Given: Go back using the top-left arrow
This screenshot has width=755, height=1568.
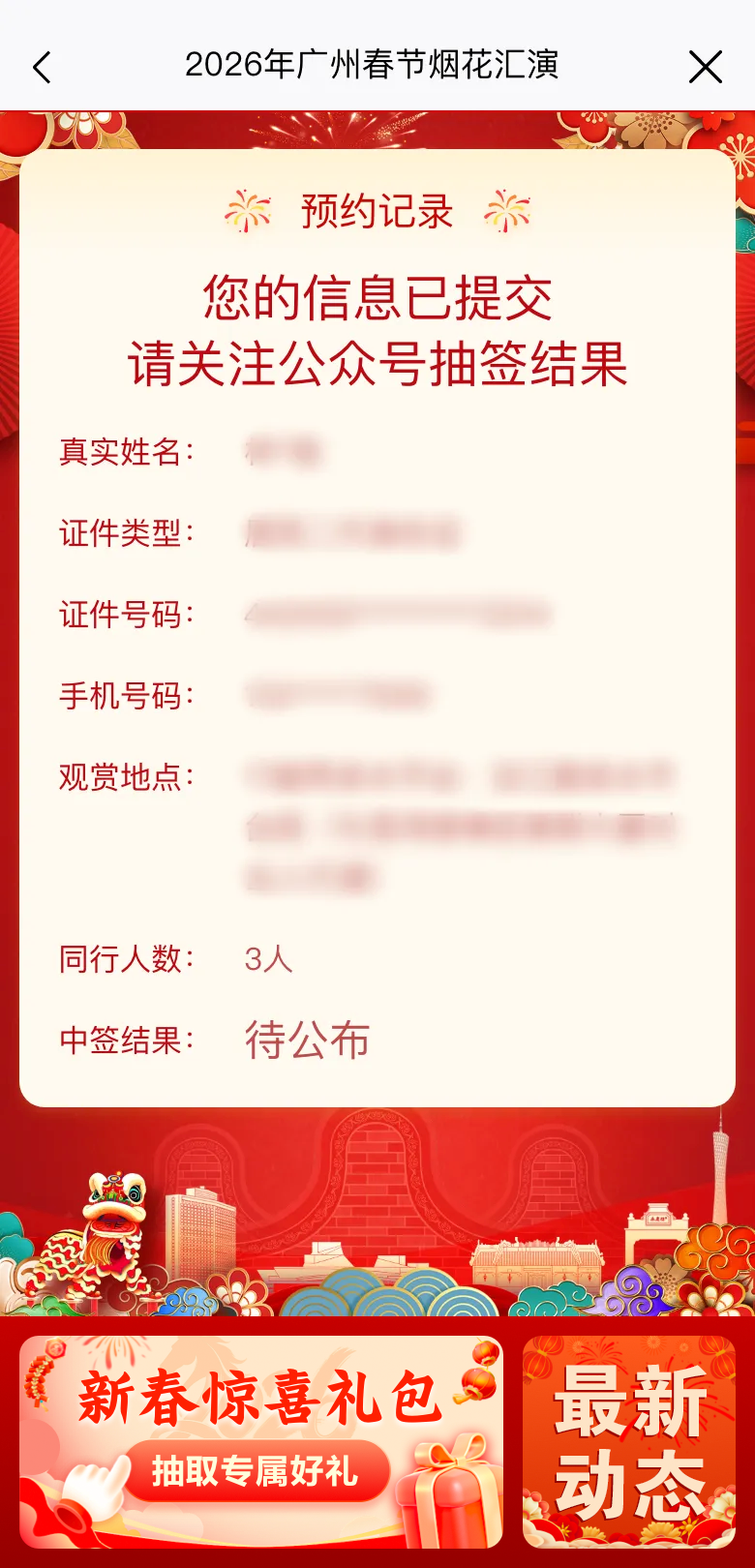Looking at the screenshot, I should 42,68.
